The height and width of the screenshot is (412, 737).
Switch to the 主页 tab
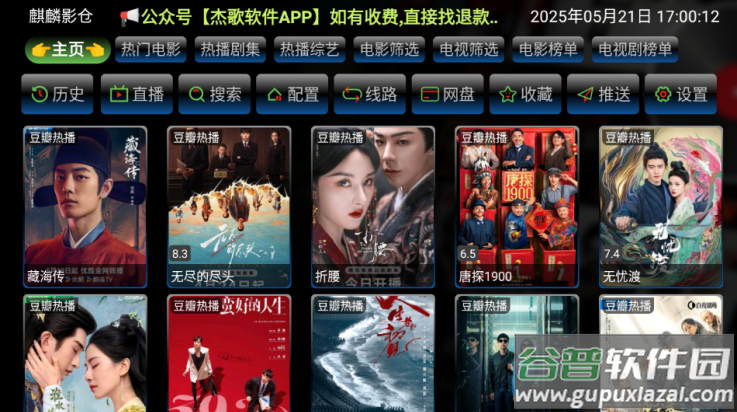pos(67,49)
